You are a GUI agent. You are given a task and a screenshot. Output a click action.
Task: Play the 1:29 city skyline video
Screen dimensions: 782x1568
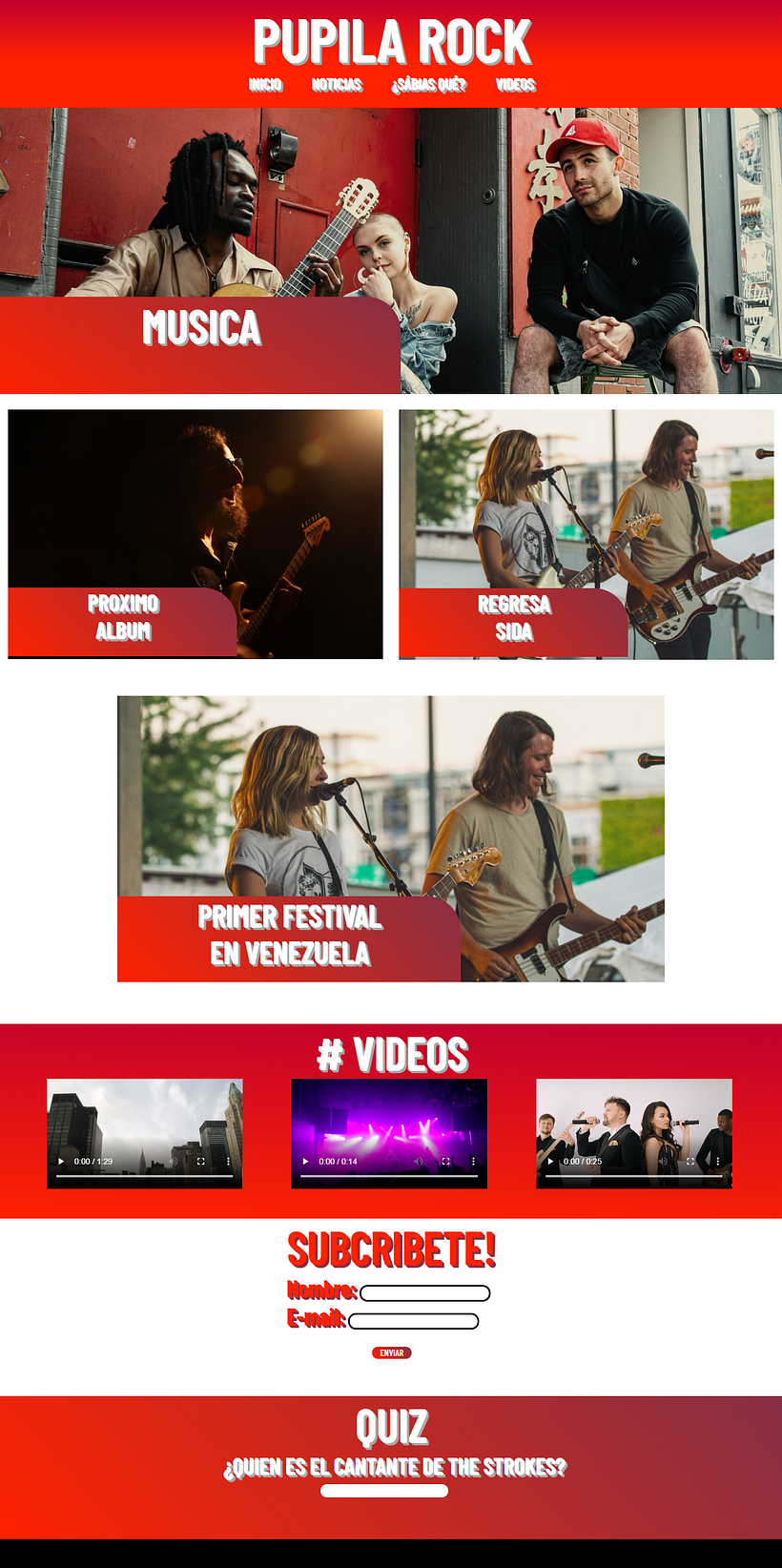pyautogui.click(x=61, y=1162)
